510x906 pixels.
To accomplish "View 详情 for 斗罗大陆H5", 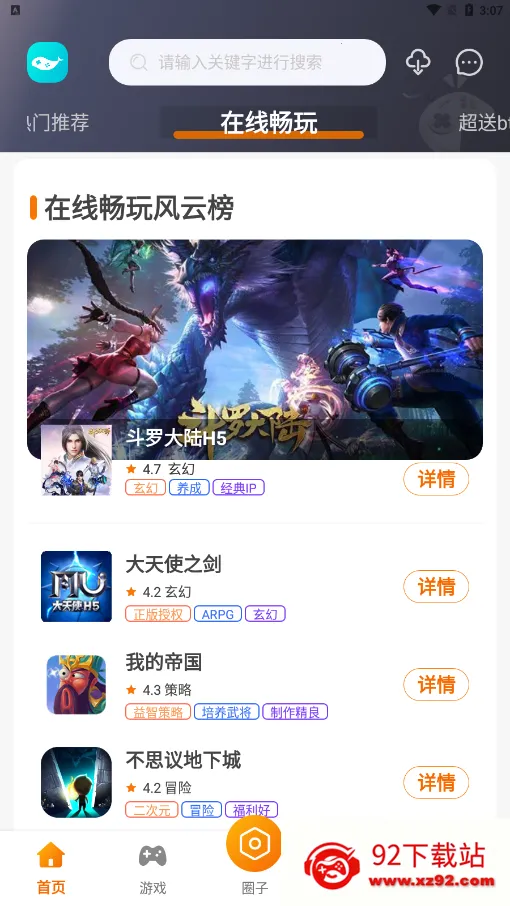I will point(436,479).
